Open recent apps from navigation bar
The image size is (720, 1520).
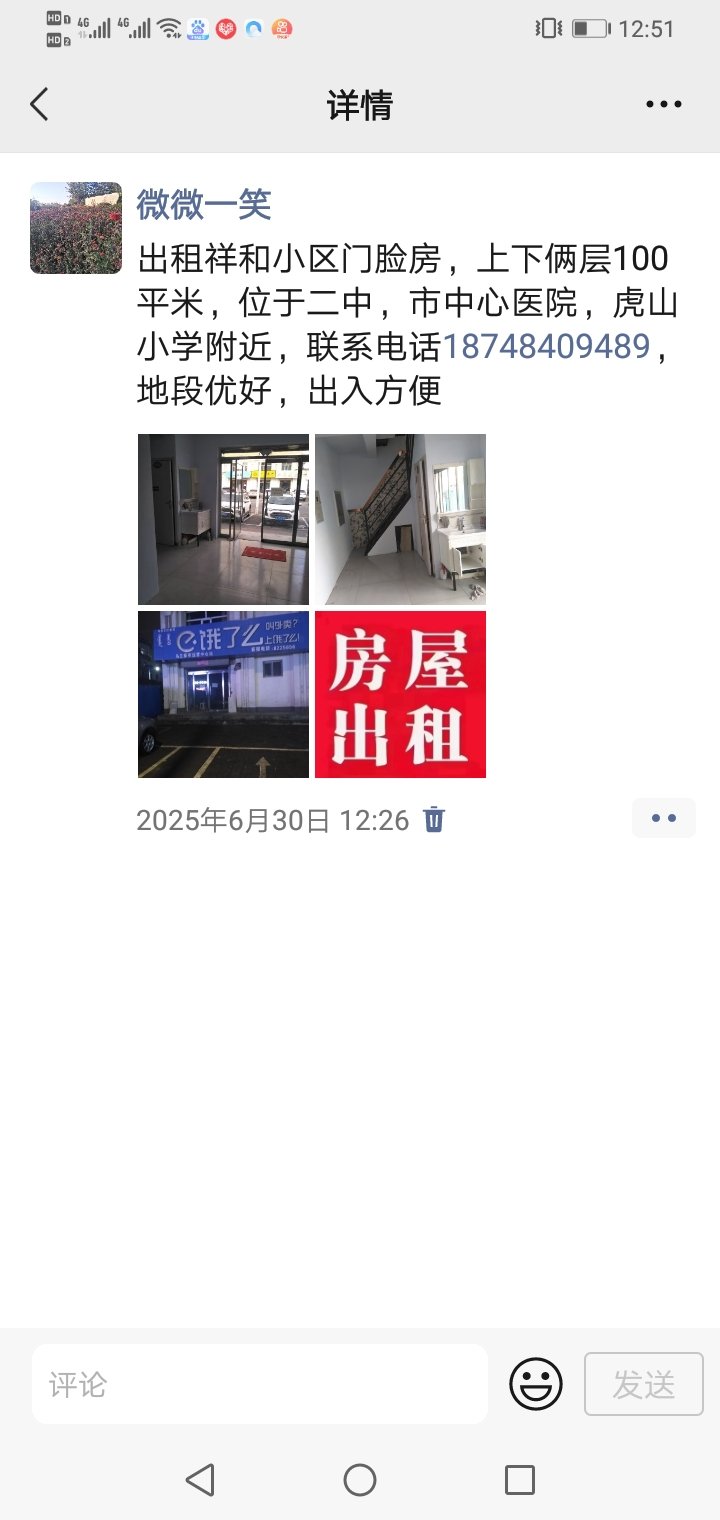pos(520,1479)
